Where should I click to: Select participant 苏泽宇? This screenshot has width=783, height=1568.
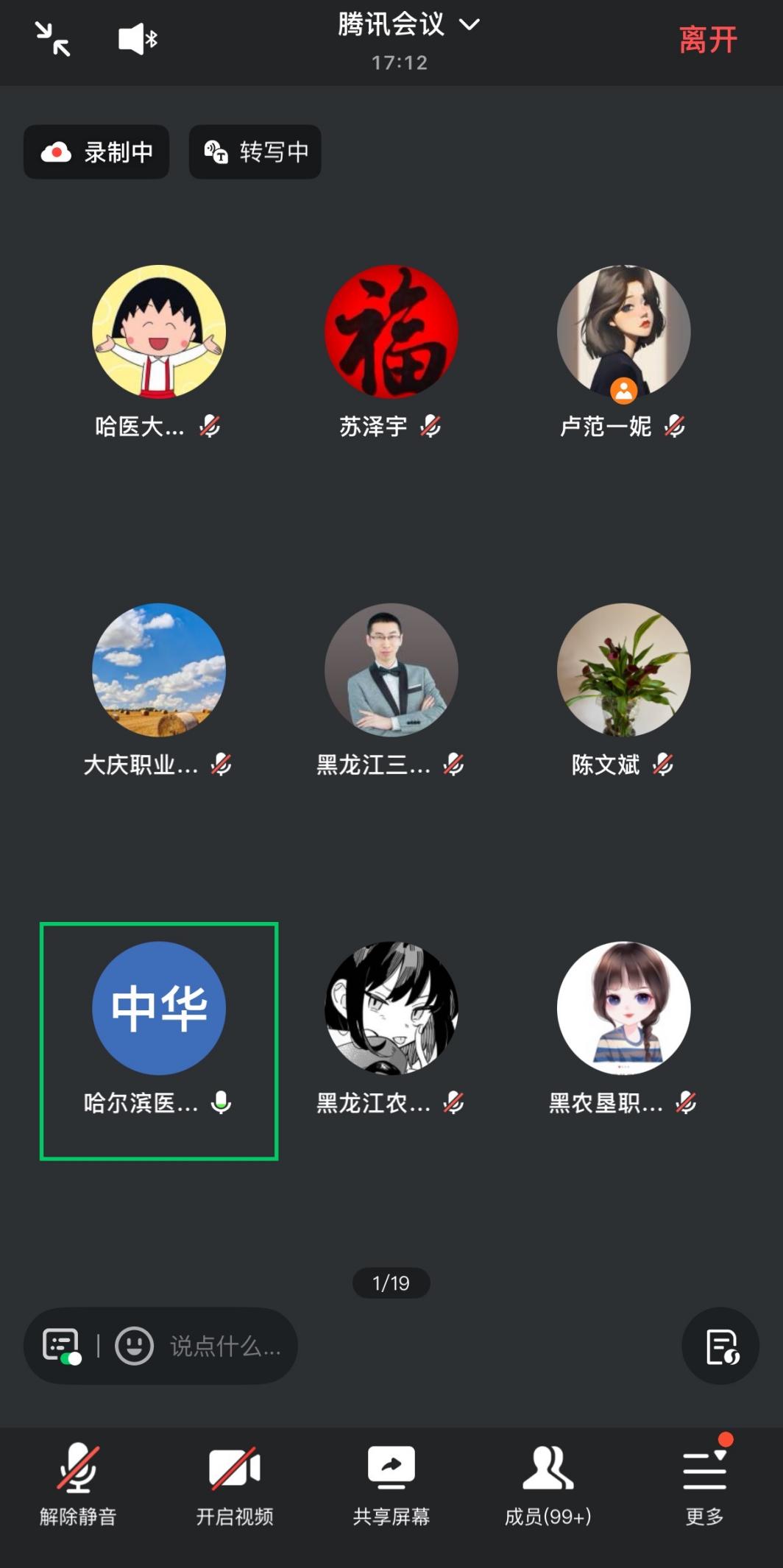coord(391,333)
